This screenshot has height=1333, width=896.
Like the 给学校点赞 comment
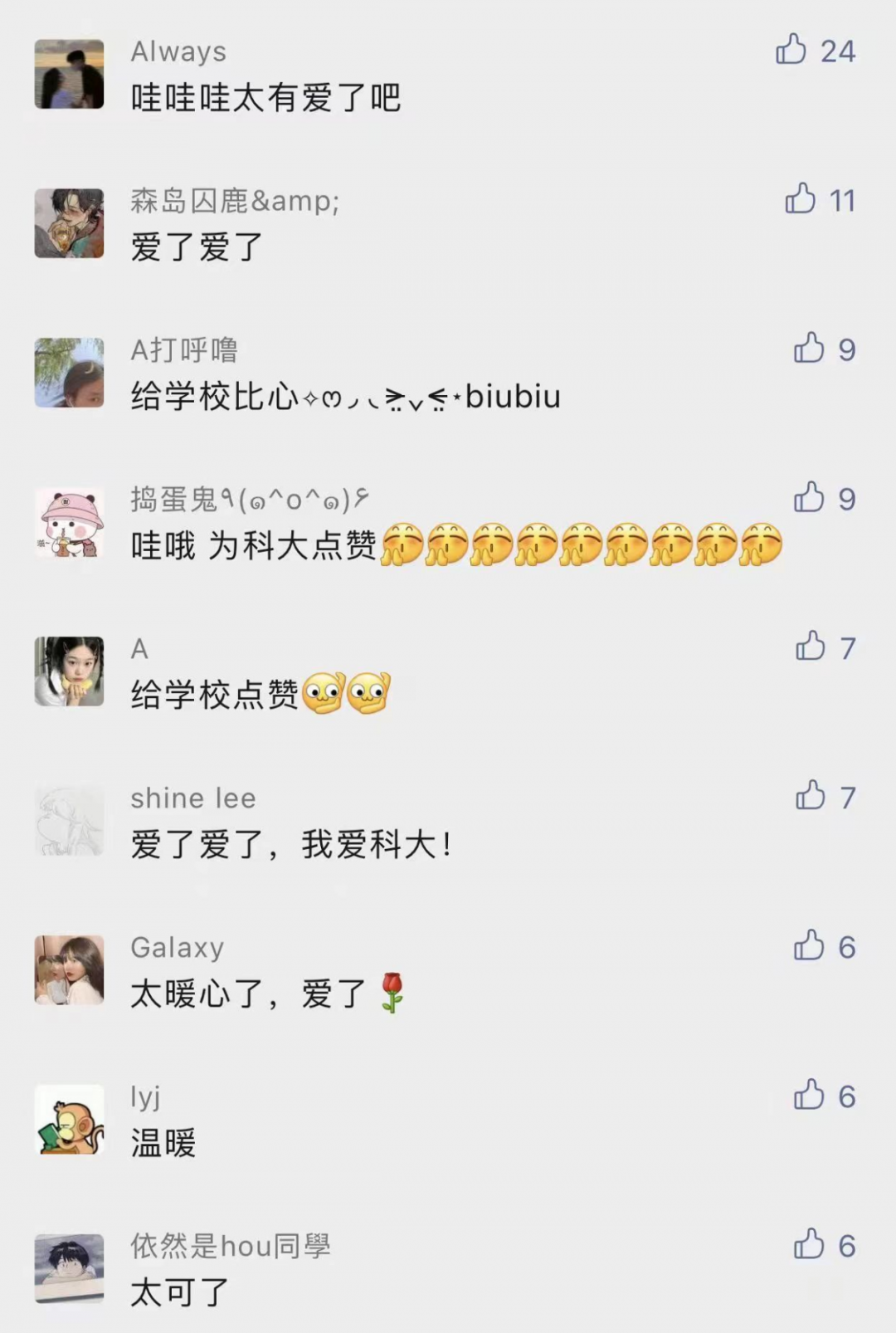click(811, 647)
